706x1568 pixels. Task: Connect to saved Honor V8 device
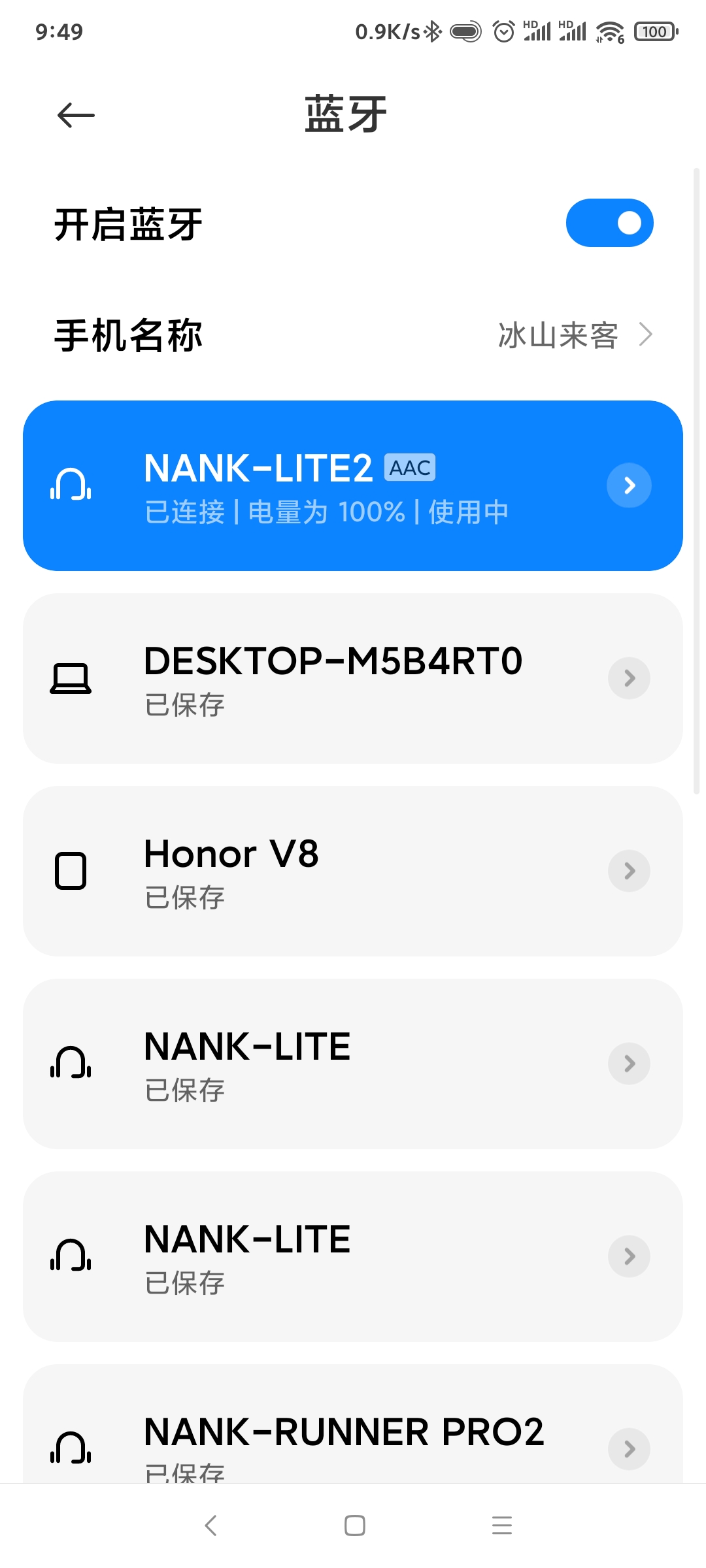pos(327,871)
